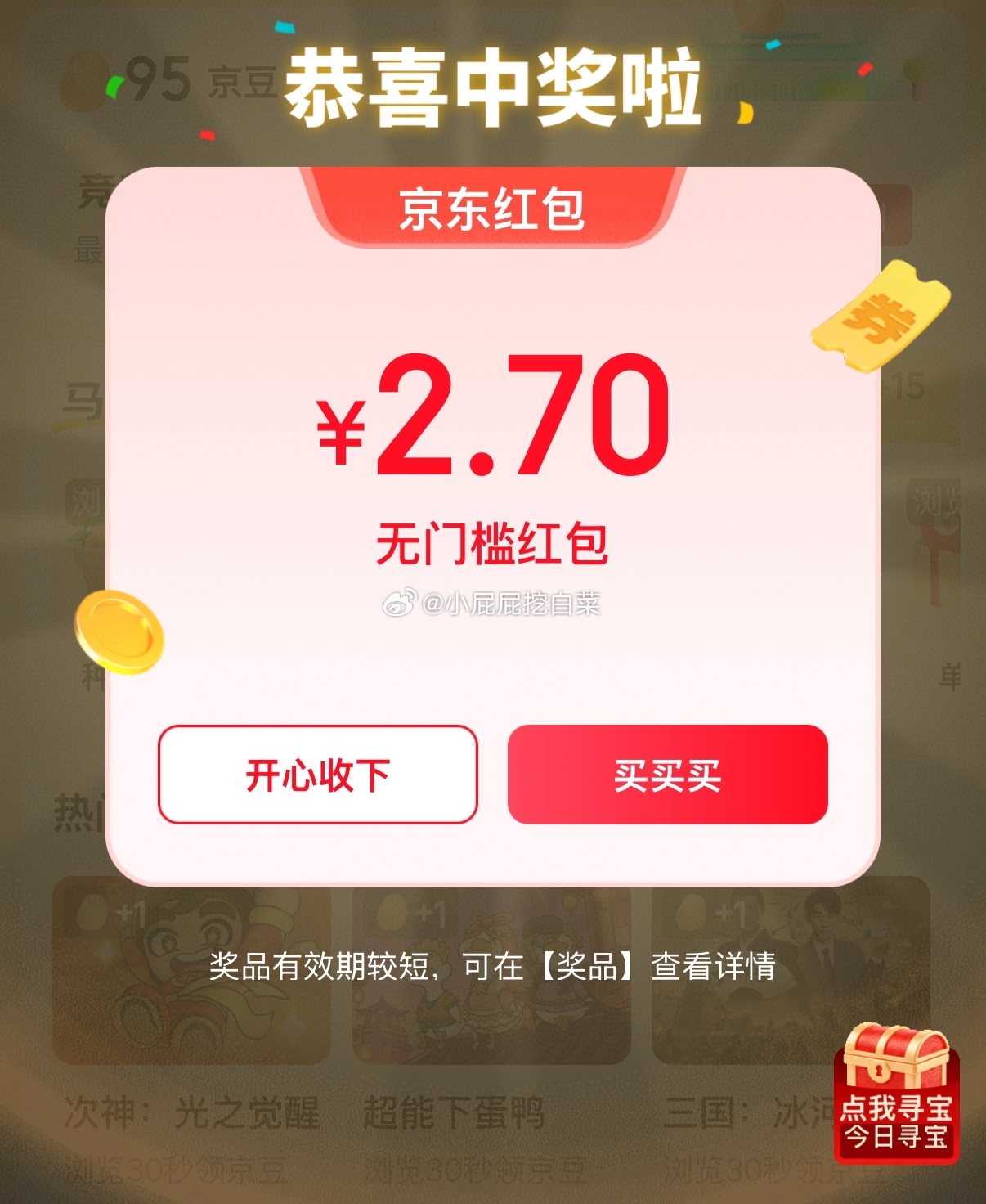Tap 买买买 to go shopping

[x=667, y=774]
